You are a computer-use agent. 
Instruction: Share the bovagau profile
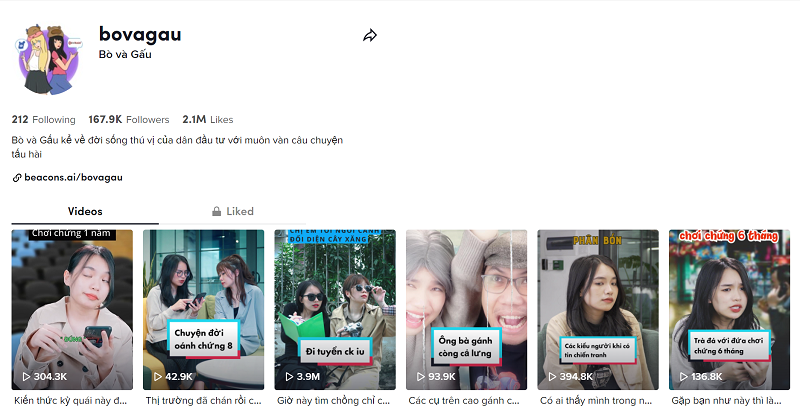point(370,36)
